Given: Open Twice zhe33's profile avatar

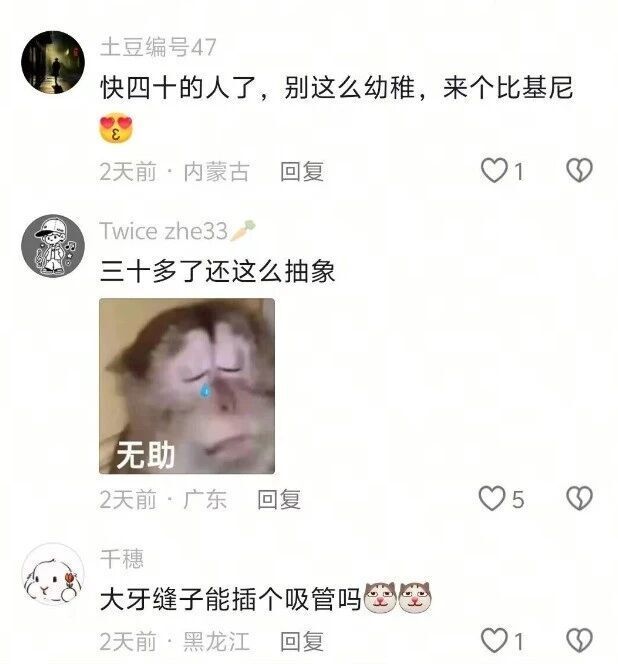Looking at the screenshot, I should click(52, 244).
